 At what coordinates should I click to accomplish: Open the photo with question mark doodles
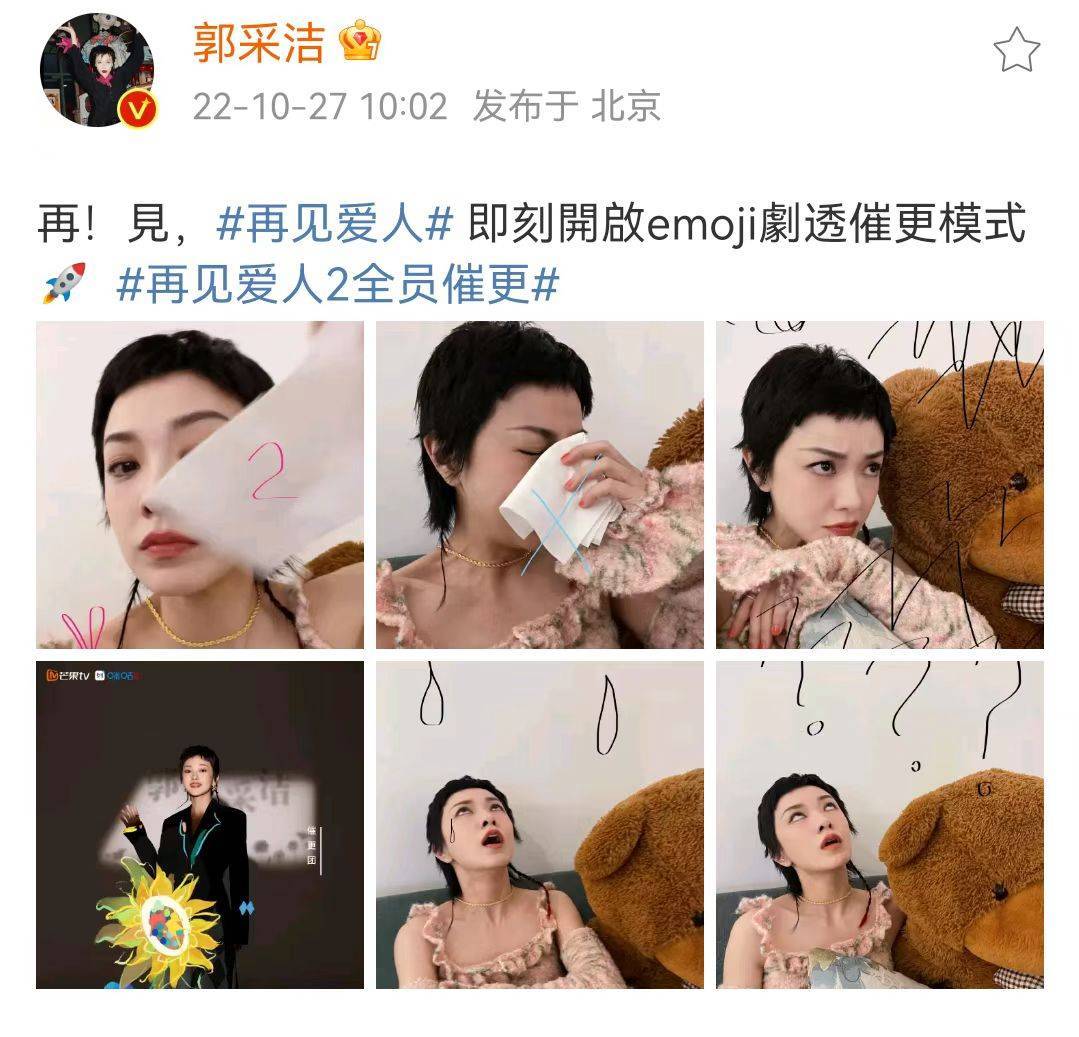pyautogui.click(x=879, y=824)
